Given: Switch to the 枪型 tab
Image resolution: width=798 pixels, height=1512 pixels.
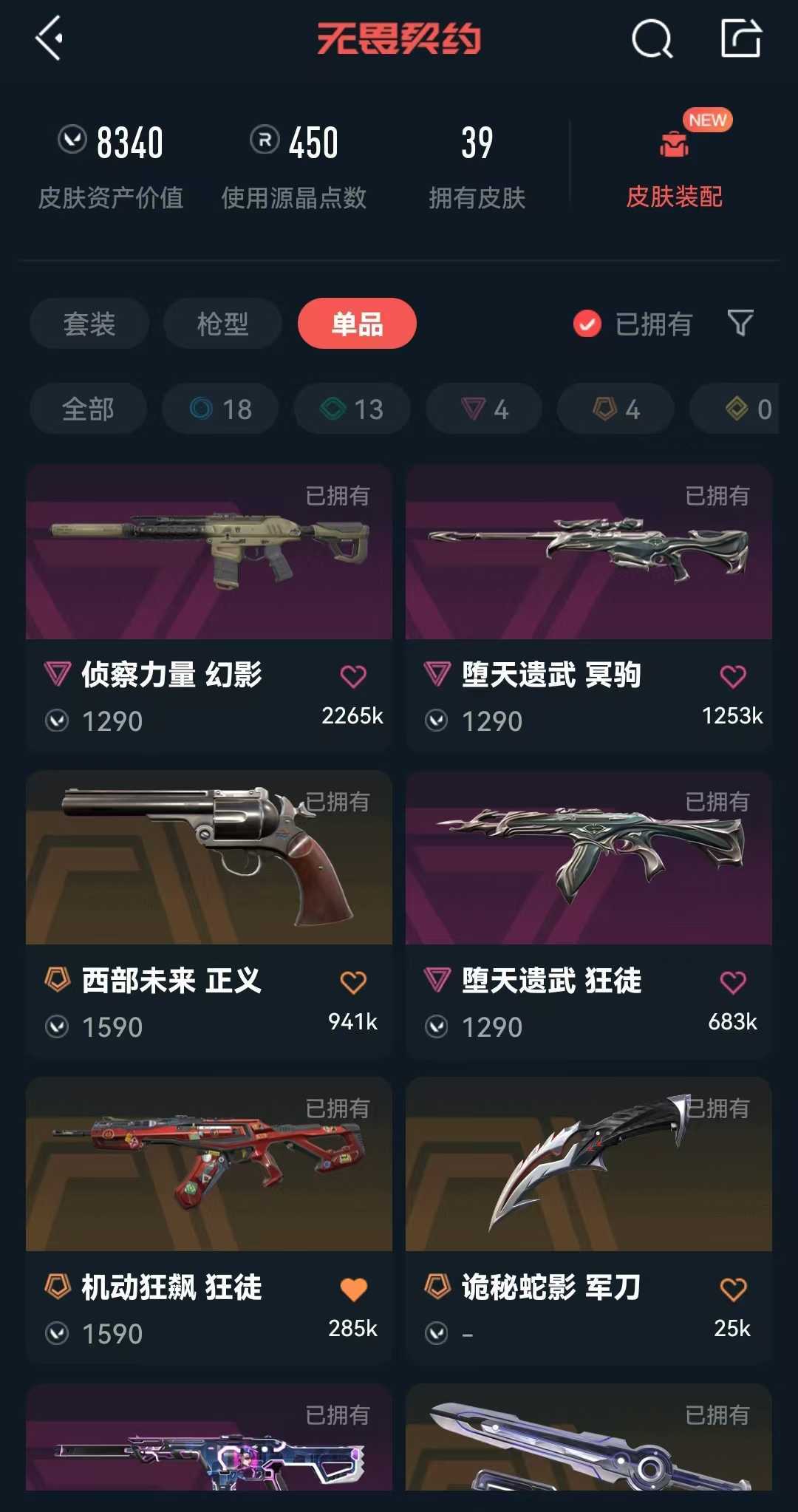Looking at the screenshot, I should tap(222, 324).
